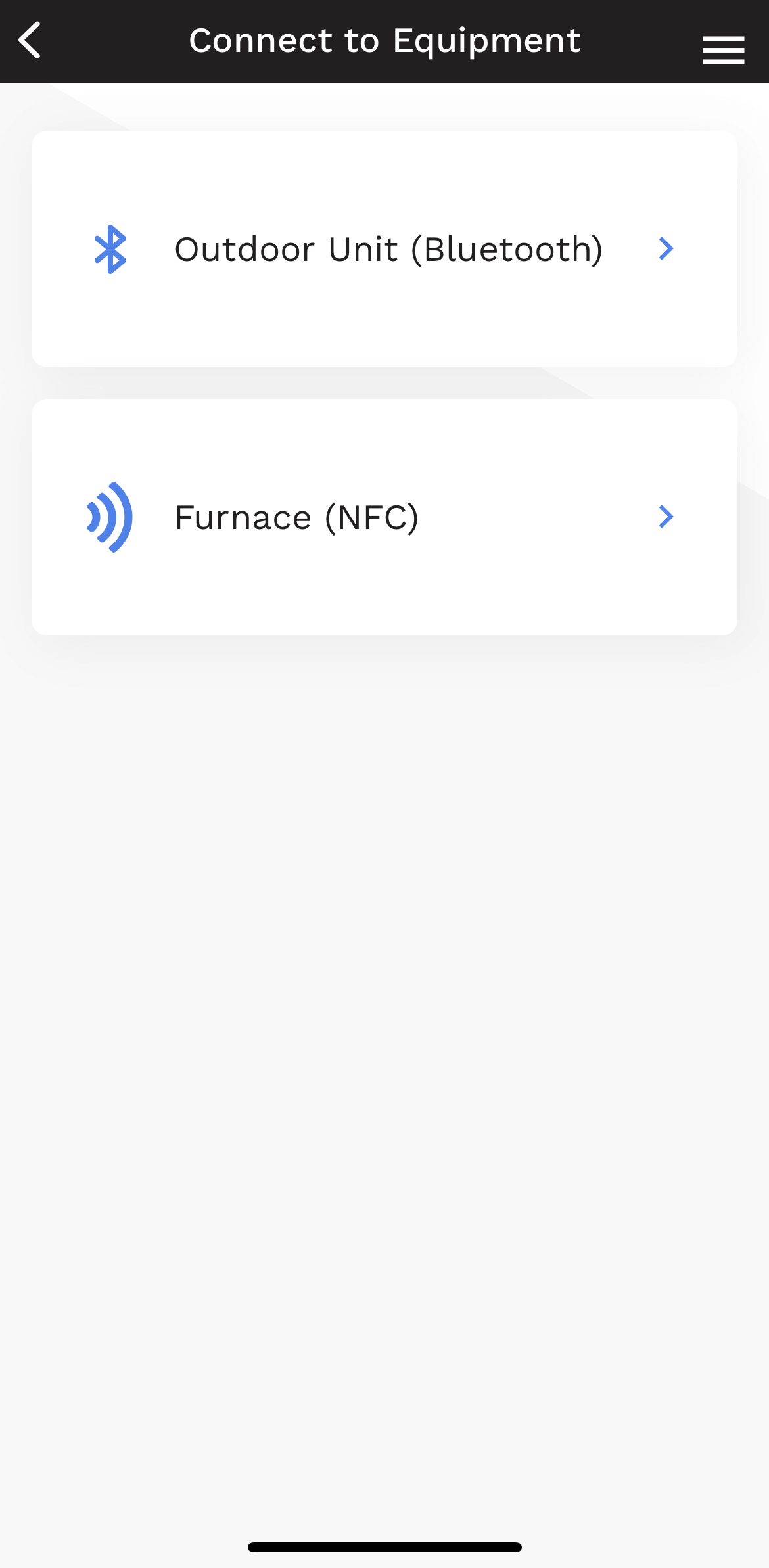Choose Furnace (NFC) connection

click(x=384, y=517)
